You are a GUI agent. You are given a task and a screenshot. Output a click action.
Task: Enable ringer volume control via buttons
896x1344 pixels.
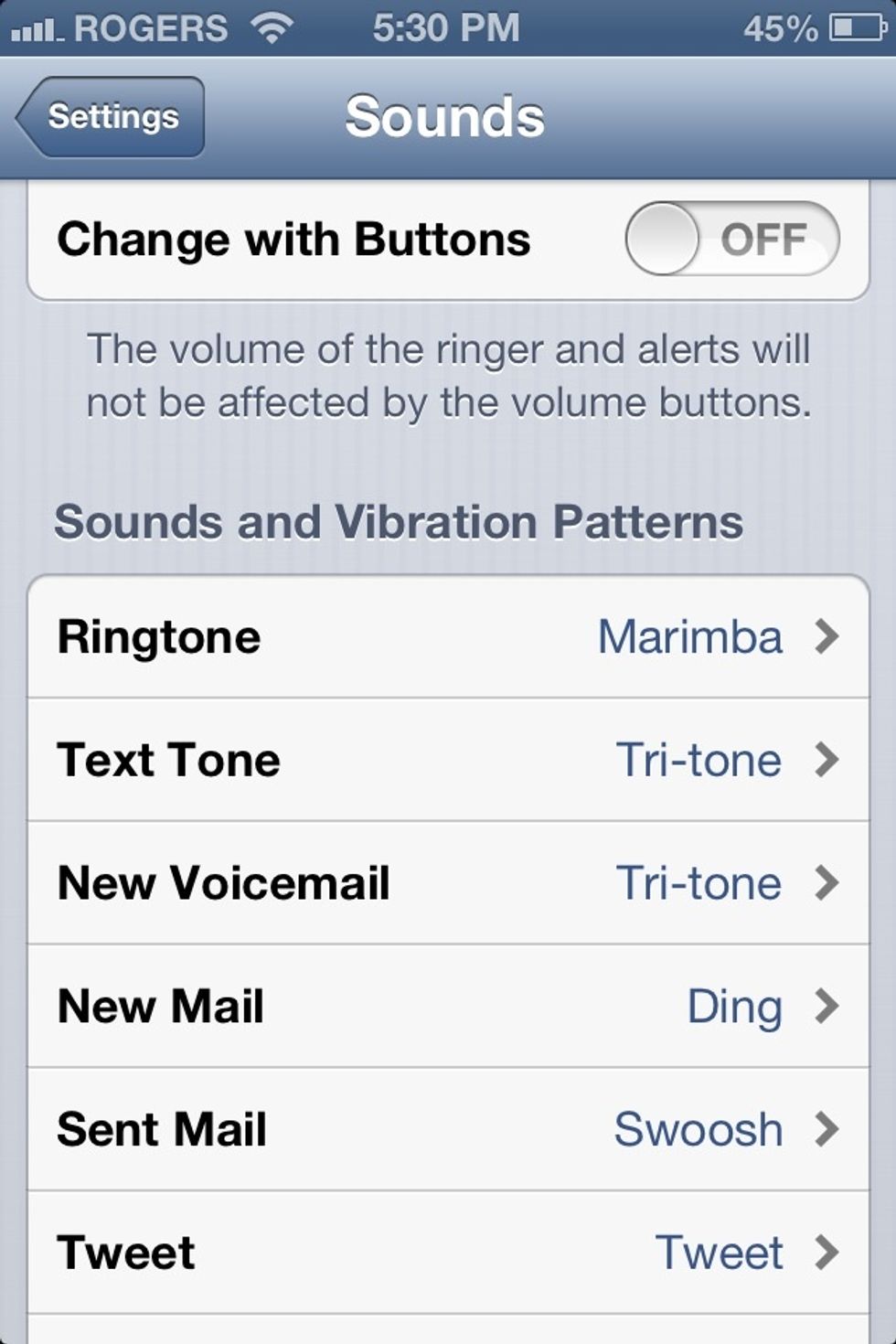tap(731, 238)
